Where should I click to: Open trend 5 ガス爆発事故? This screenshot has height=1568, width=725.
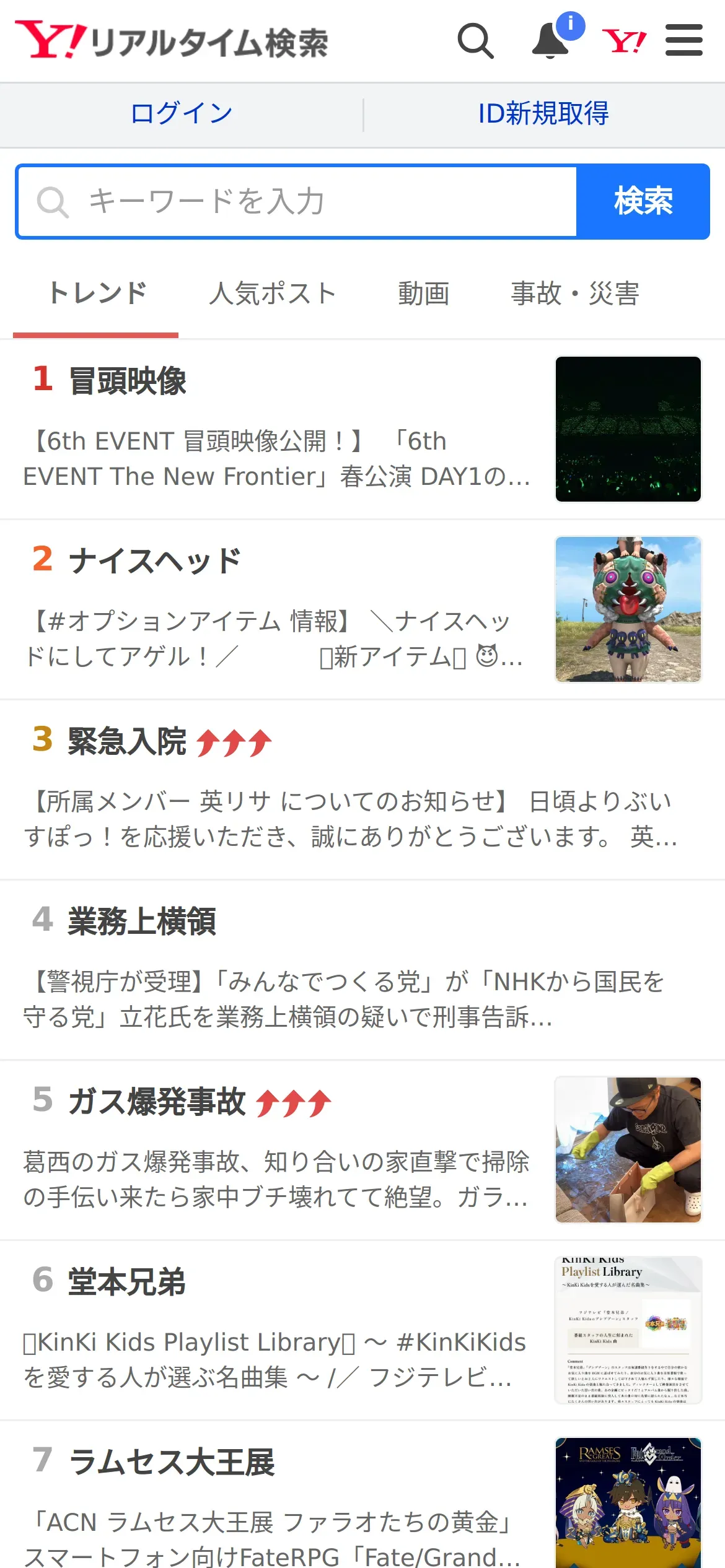(x=279, y=1149)
